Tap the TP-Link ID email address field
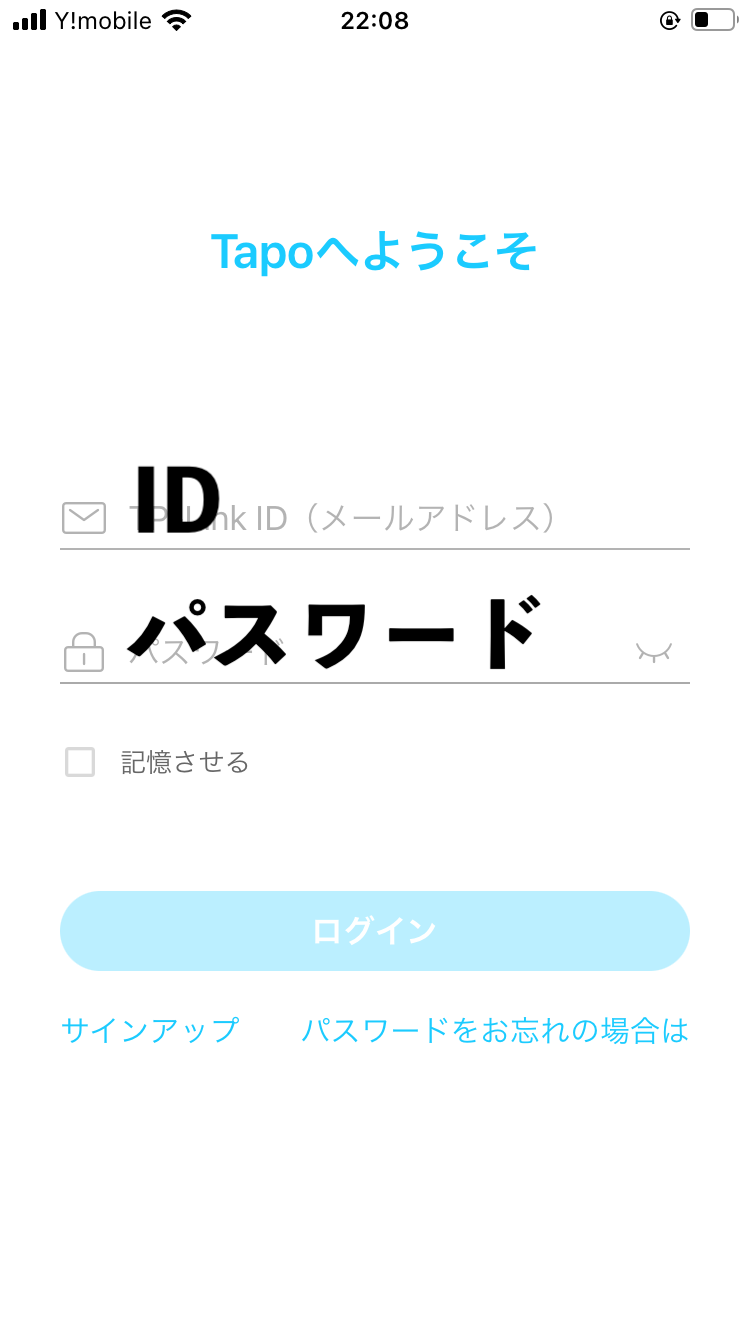The width and height of the screenshot is (750, 1334). point(375,518)
